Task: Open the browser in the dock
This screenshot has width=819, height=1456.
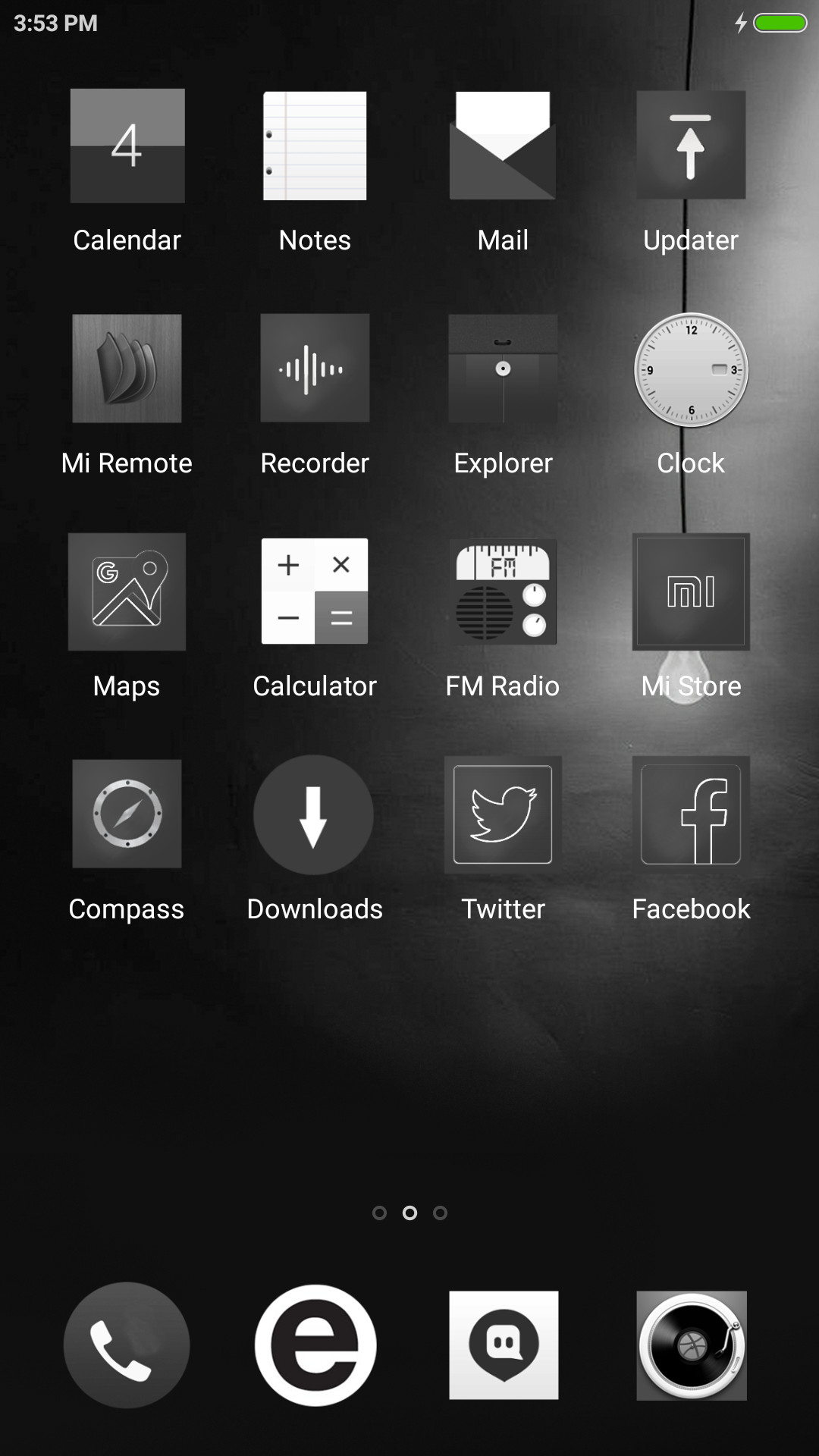Action: (315, 1345)
